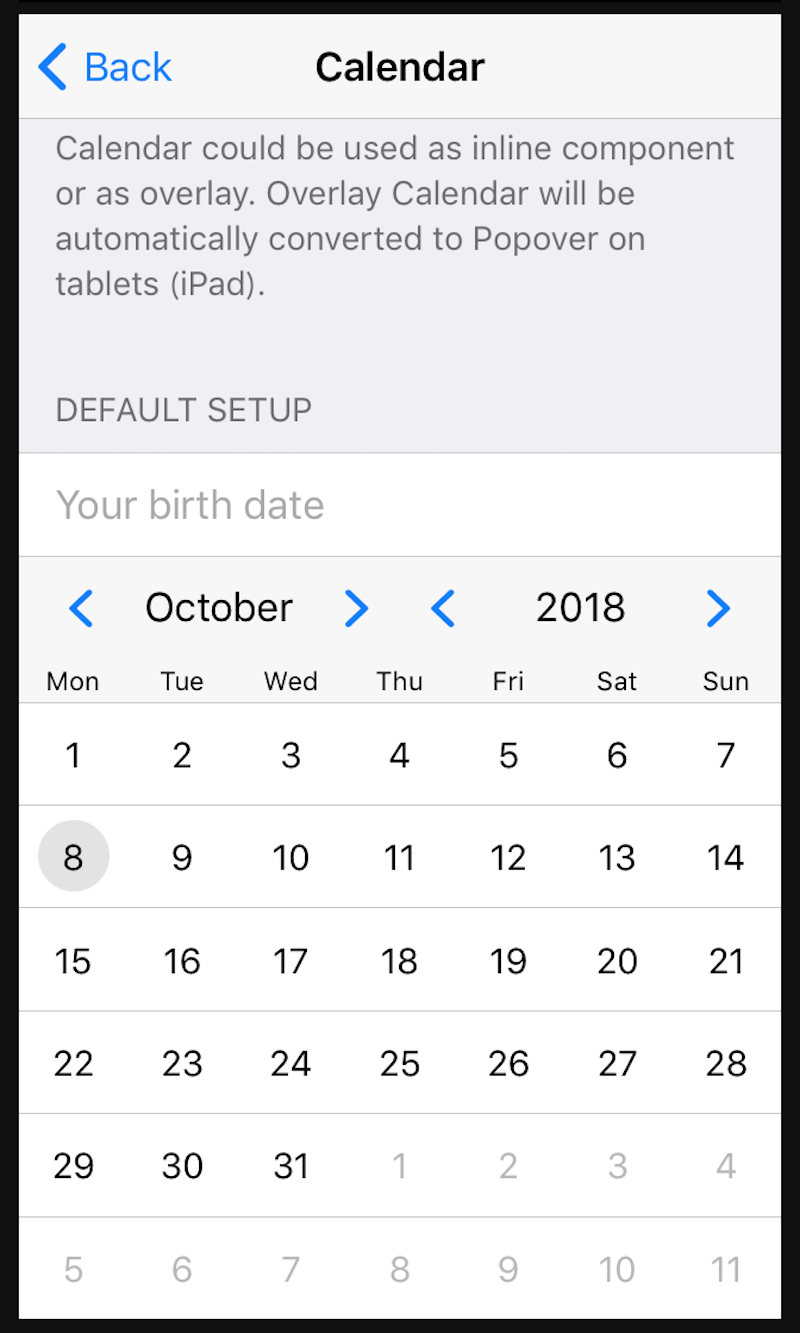Pick October 12 on the calendar
800x1333 pixels.
(x=508, y=857)
